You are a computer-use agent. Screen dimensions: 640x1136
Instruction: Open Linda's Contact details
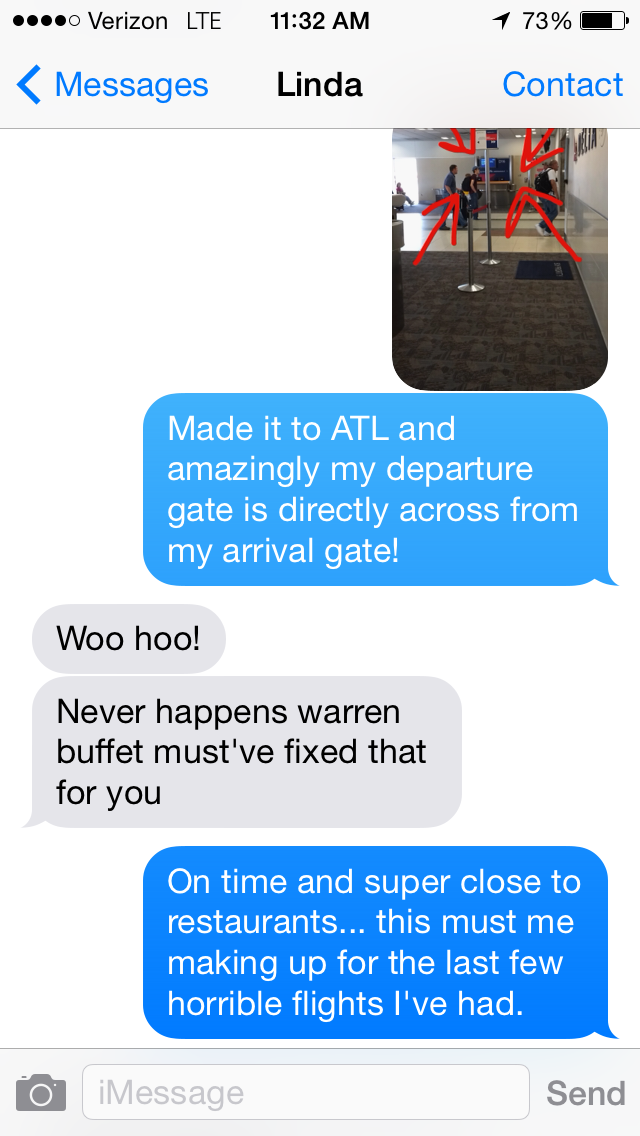[562, 86]
